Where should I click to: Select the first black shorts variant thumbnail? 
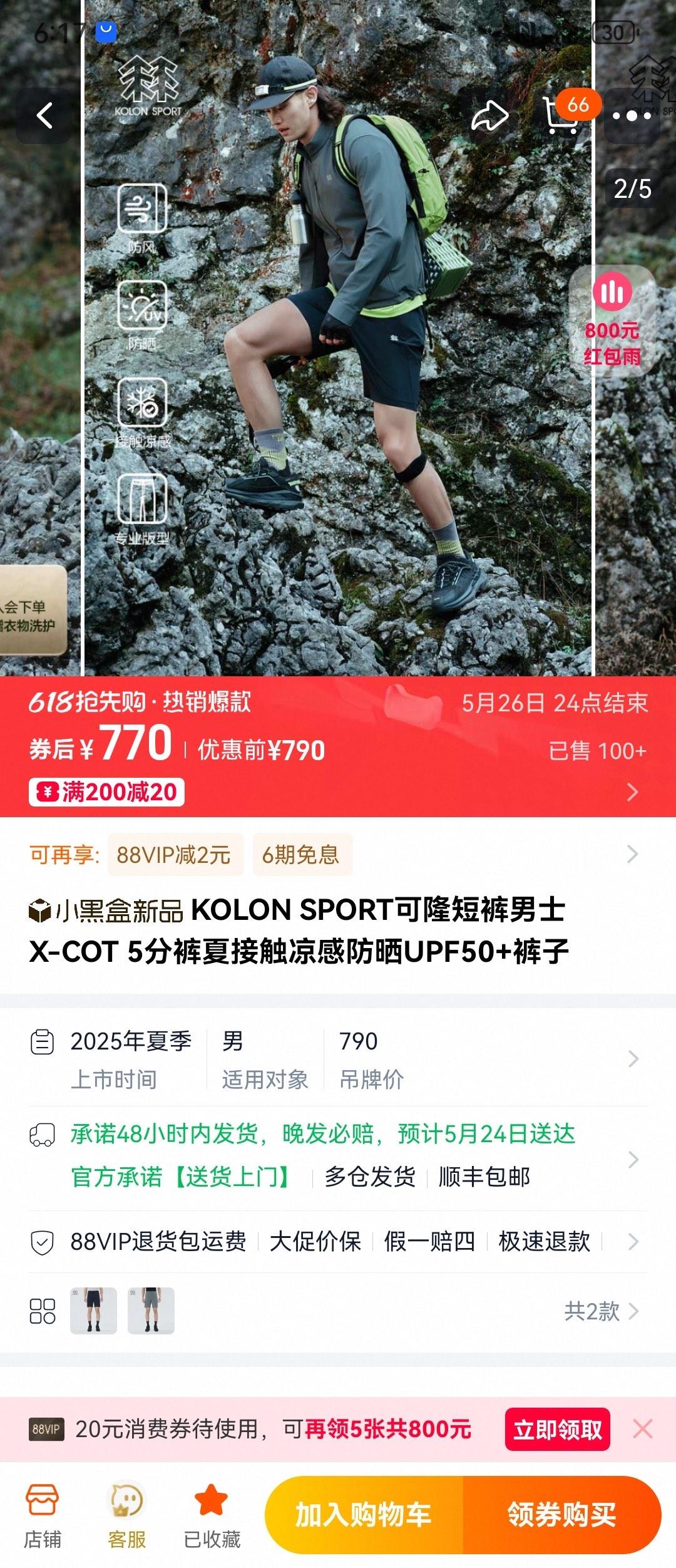93,1311
